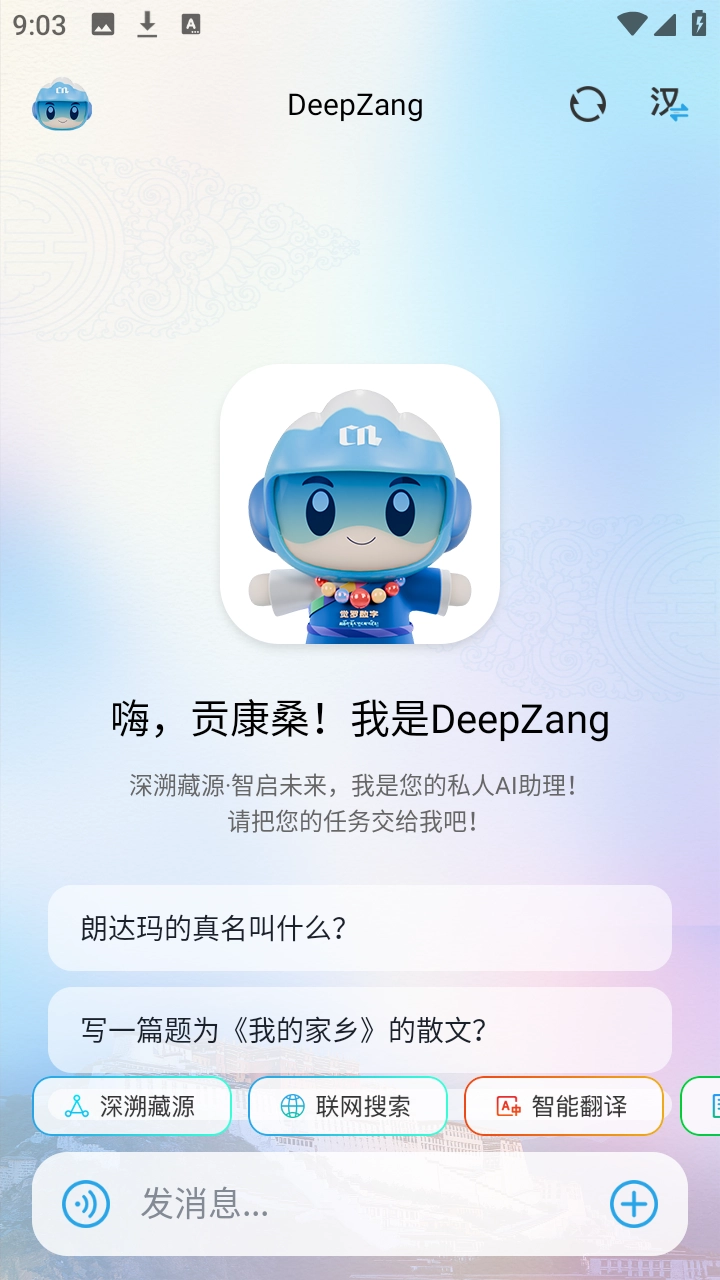Viewport: 720px width, 1280px height.
Task: Tap the globe icon on the 联网搜索 chip
Action: coord(291,1106)
